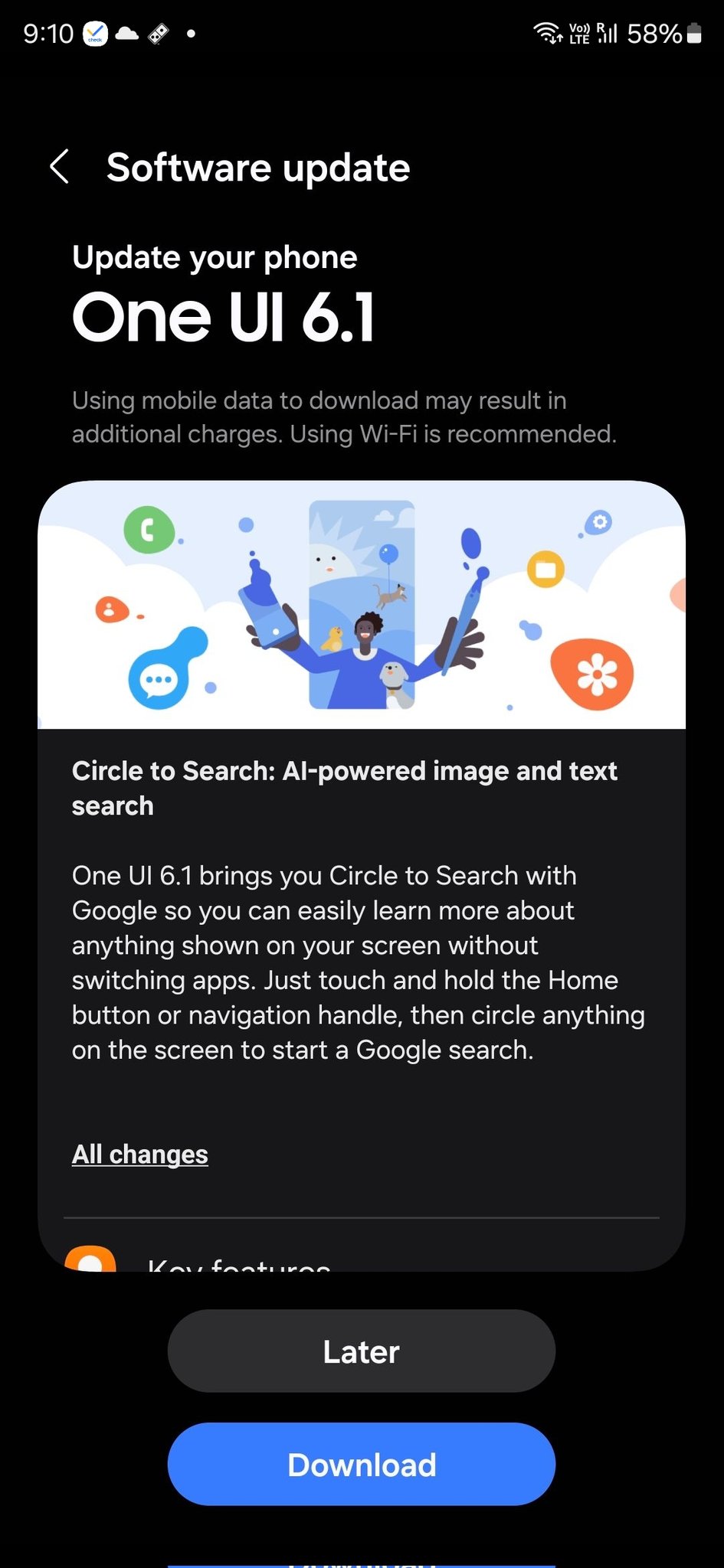The height and width of the screenshot is (1568, 724).
Task: Postpone update with Later button
Action: 361,1351
